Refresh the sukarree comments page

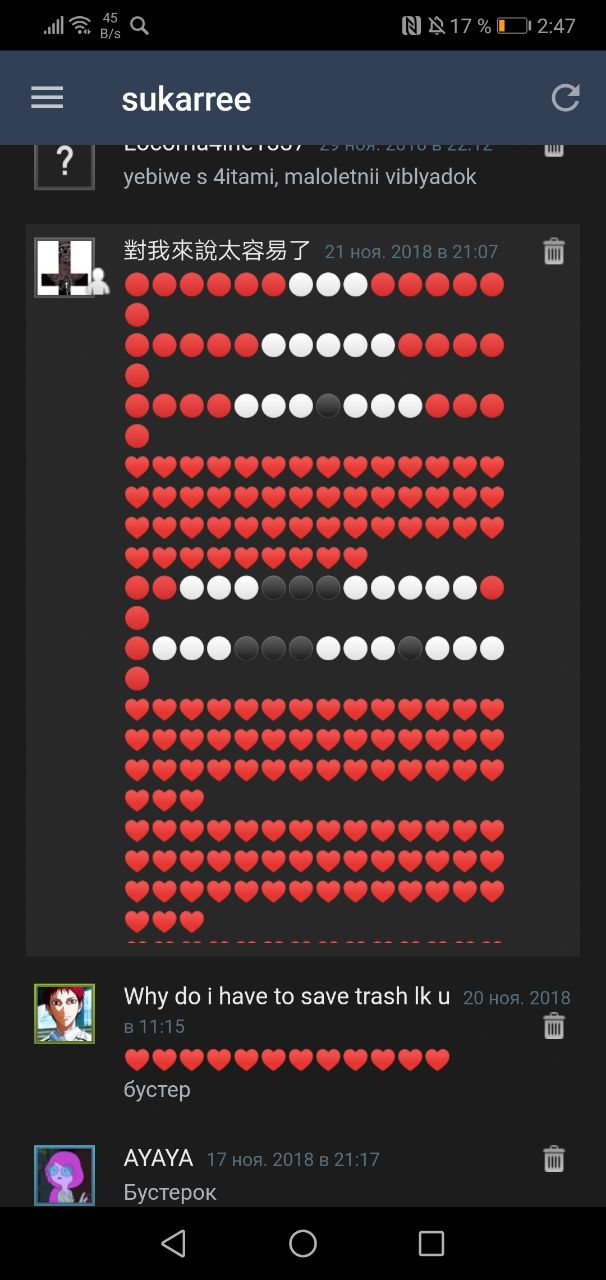[x=565, y=97]
